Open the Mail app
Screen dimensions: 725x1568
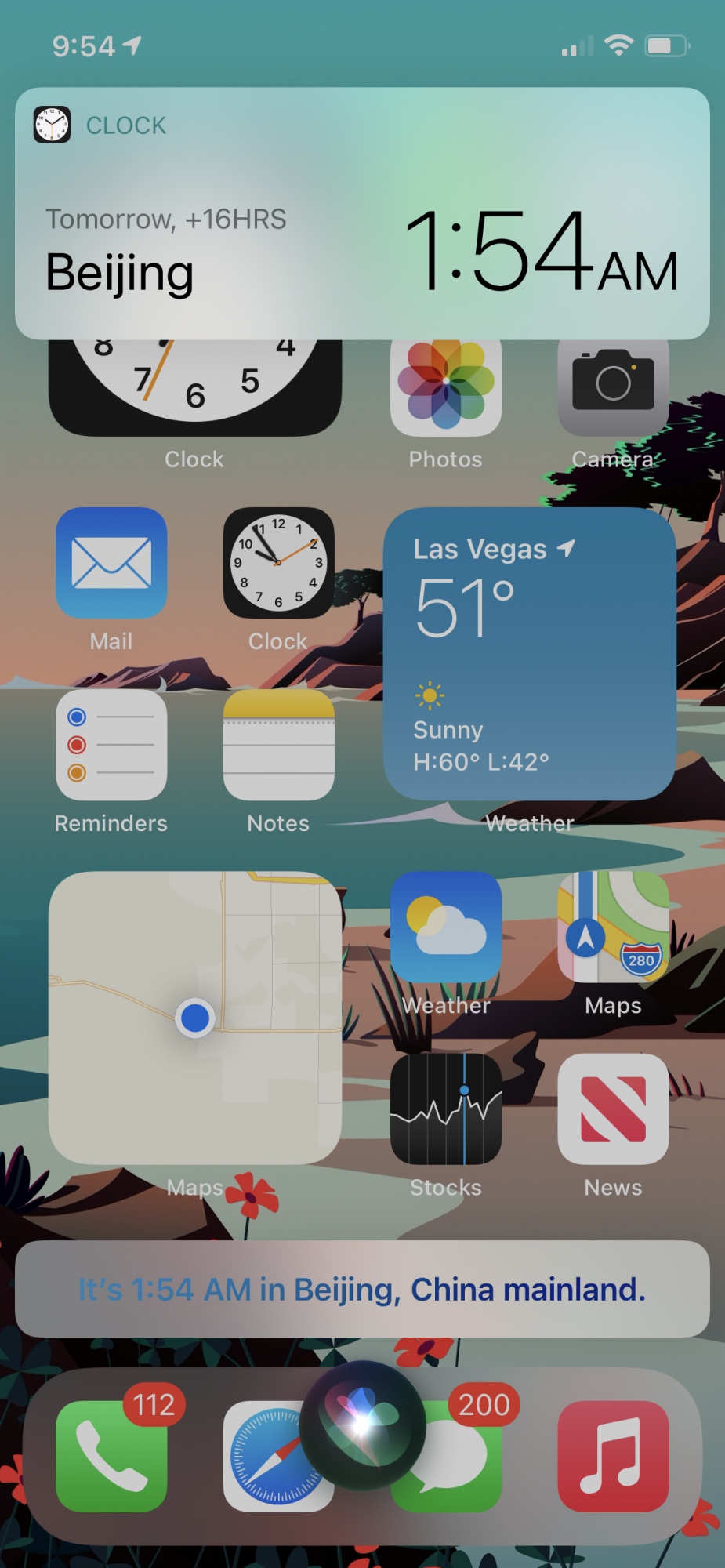click(x=111, y=563)
